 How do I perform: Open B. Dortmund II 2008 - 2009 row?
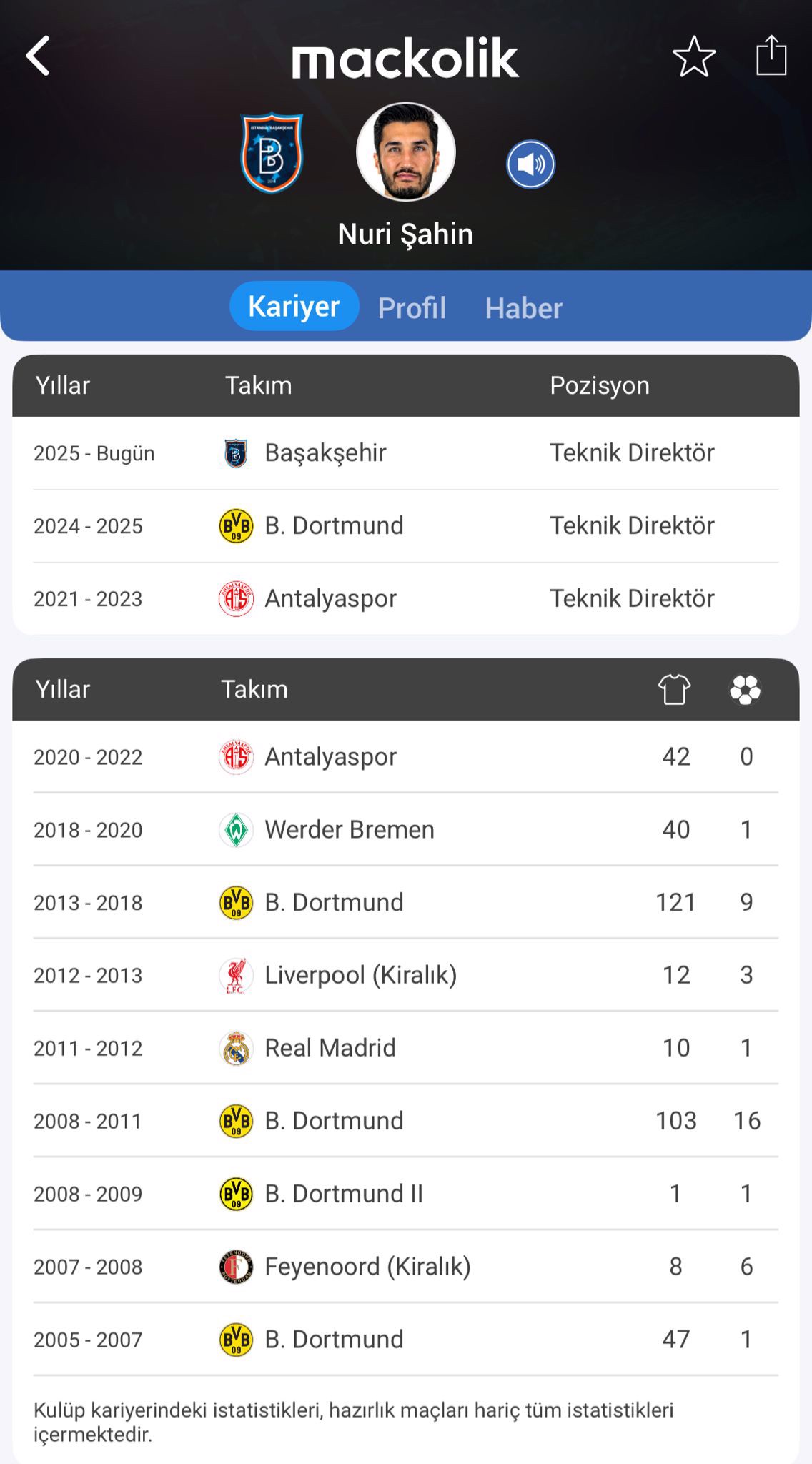pos(405,1194)
